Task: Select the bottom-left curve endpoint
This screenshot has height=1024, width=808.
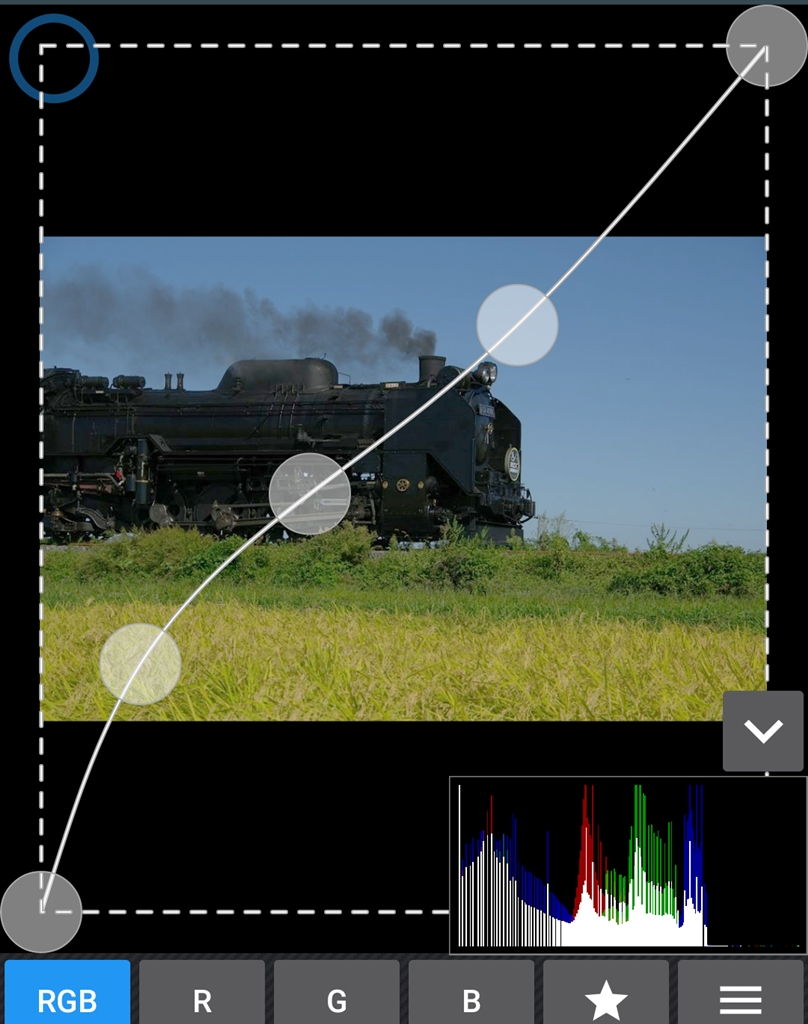Action: [41, 911]
